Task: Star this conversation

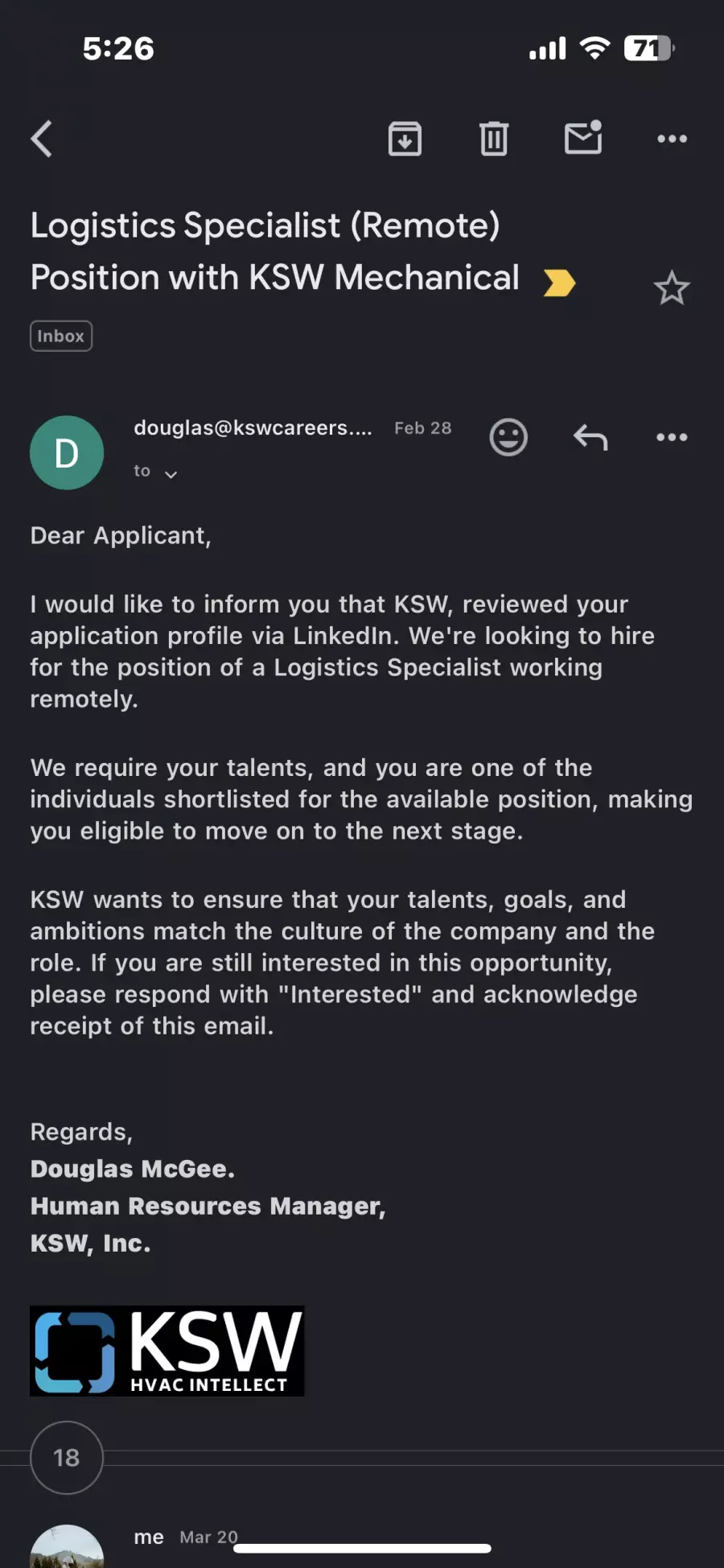Action: pos(672,288)
